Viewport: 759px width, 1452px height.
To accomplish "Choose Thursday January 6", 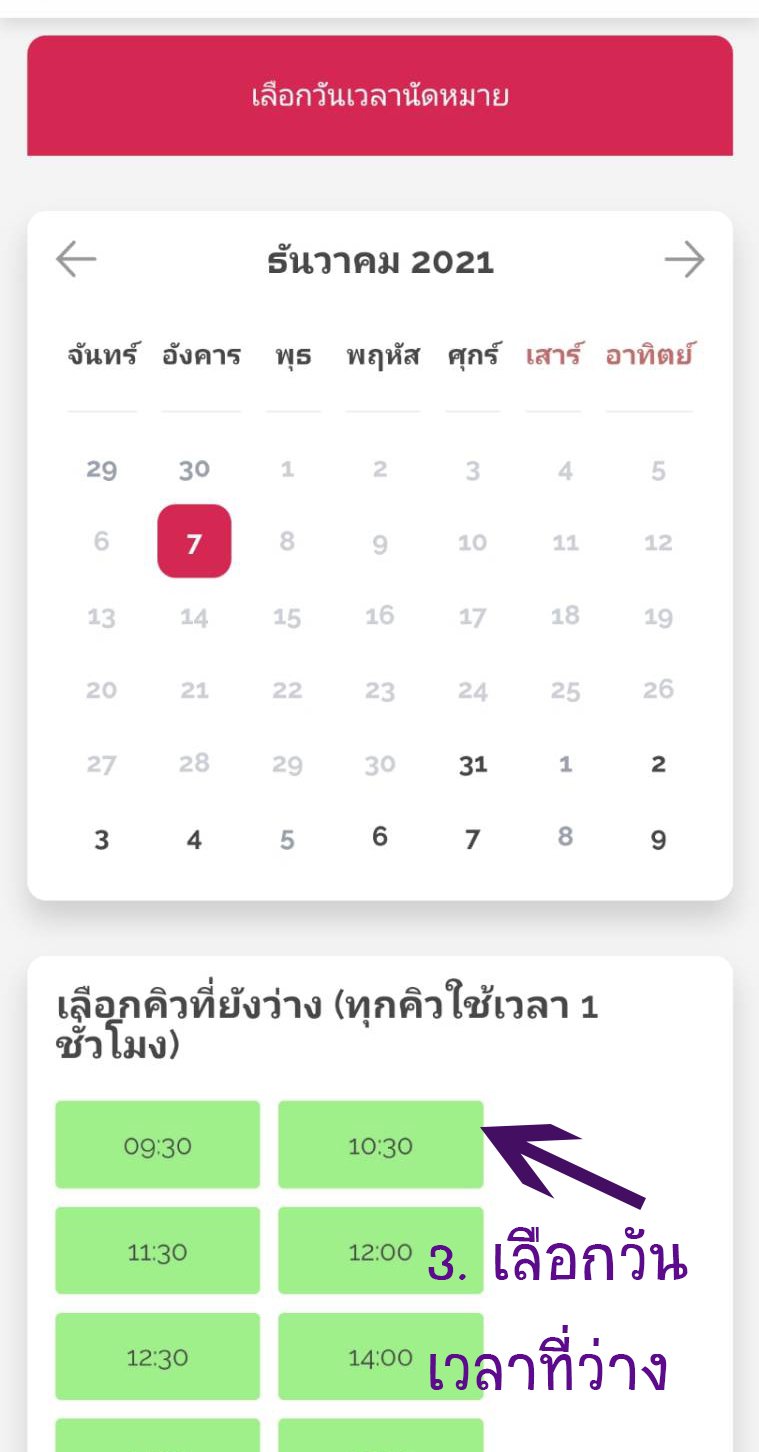I will coord(380,838).
